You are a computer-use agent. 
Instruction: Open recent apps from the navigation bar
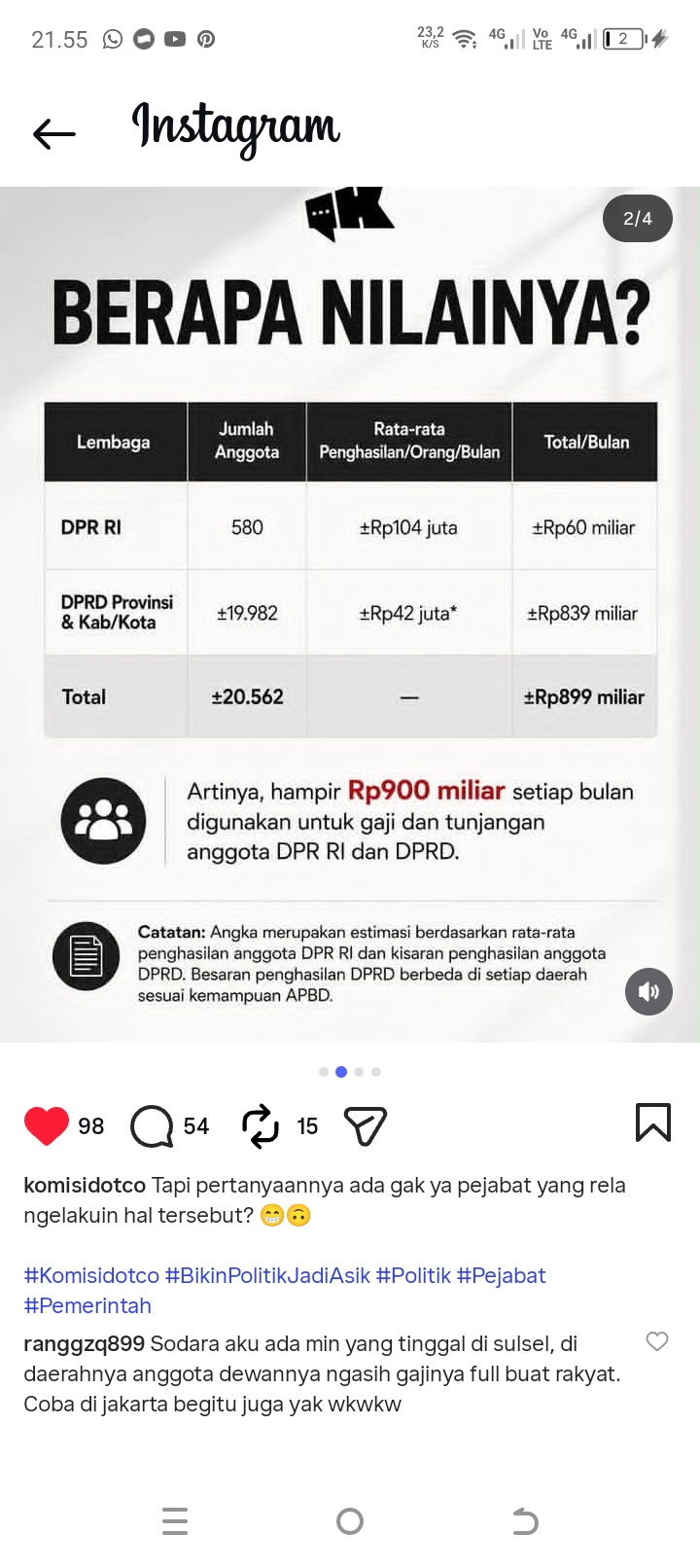[175, 1521]
